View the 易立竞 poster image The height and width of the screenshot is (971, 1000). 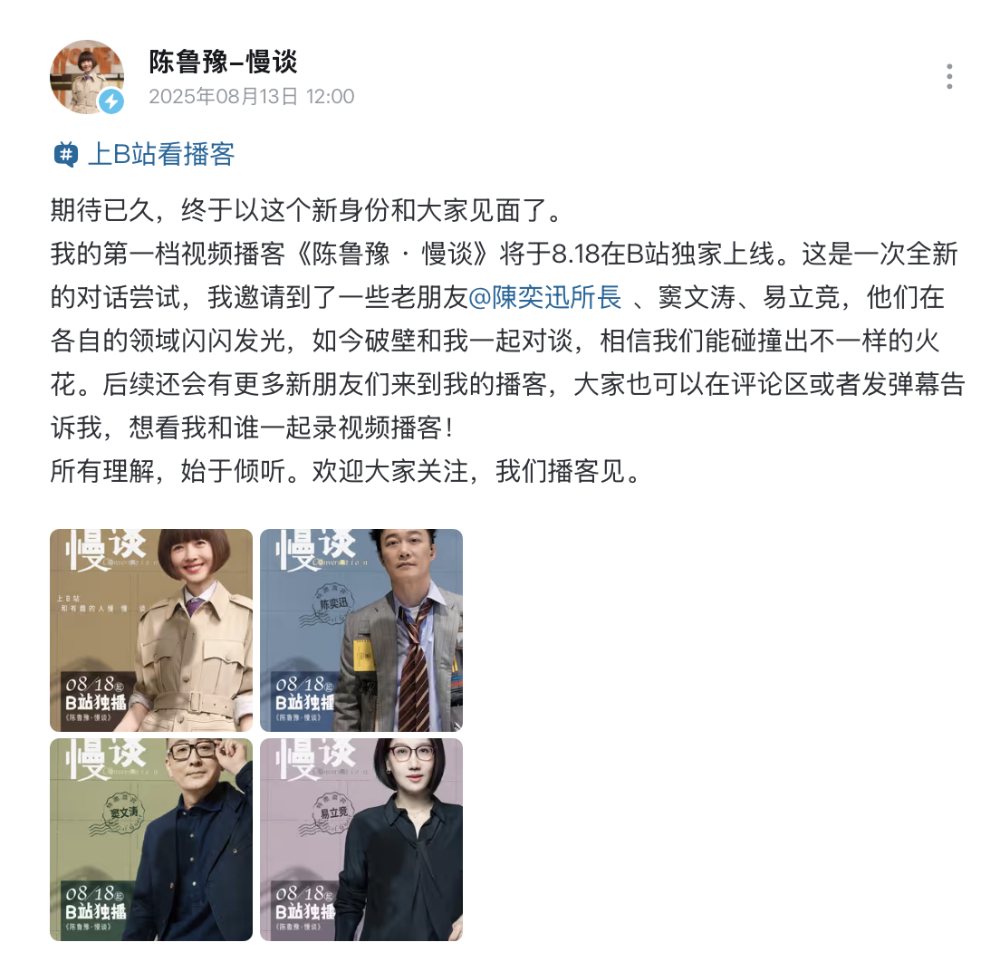pos(362,839)
